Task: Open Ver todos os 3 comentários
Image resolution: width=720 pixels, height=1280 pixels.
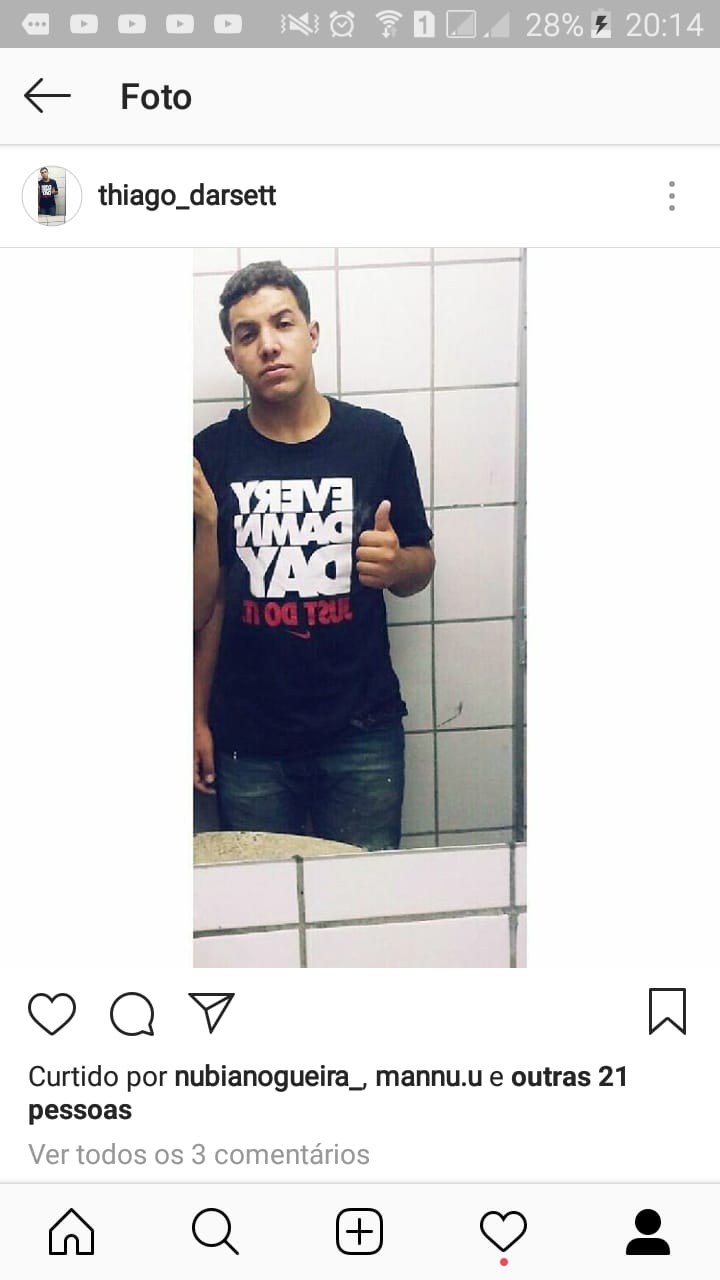Action: pyautogui.click(x=199, y=1154)
